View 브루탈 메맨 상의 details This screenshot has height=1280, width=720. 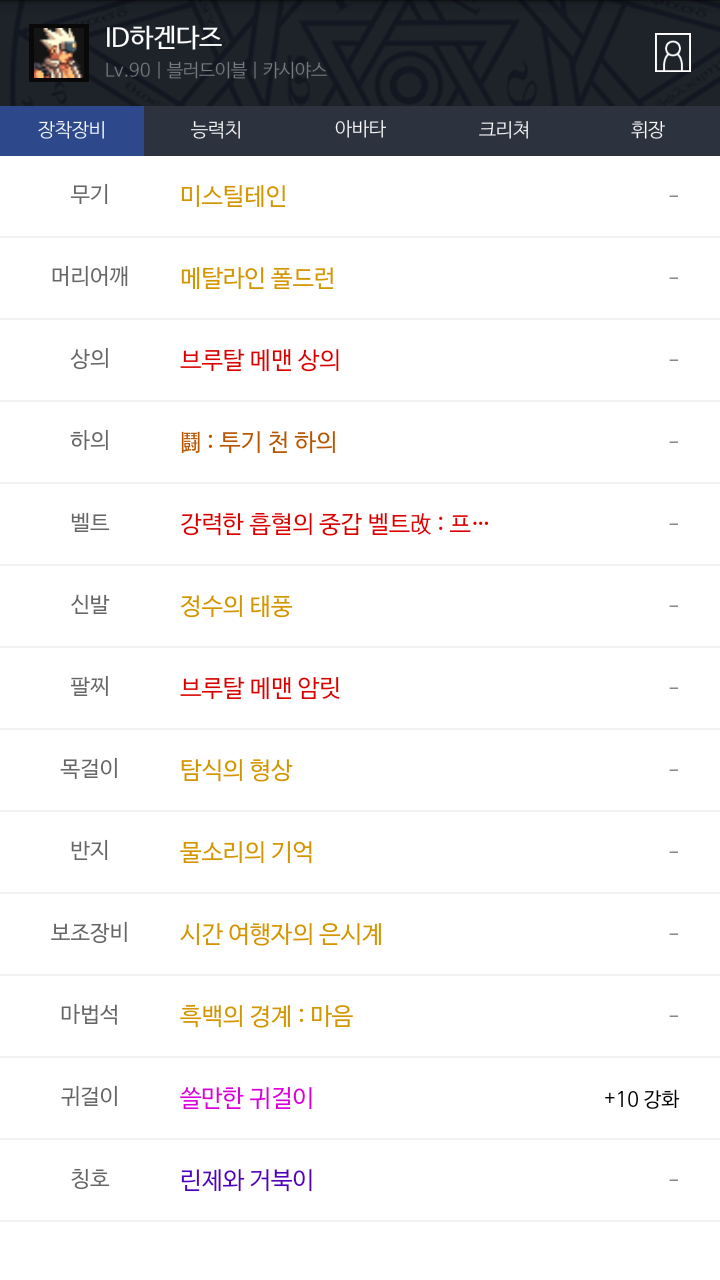pos(260,360)
